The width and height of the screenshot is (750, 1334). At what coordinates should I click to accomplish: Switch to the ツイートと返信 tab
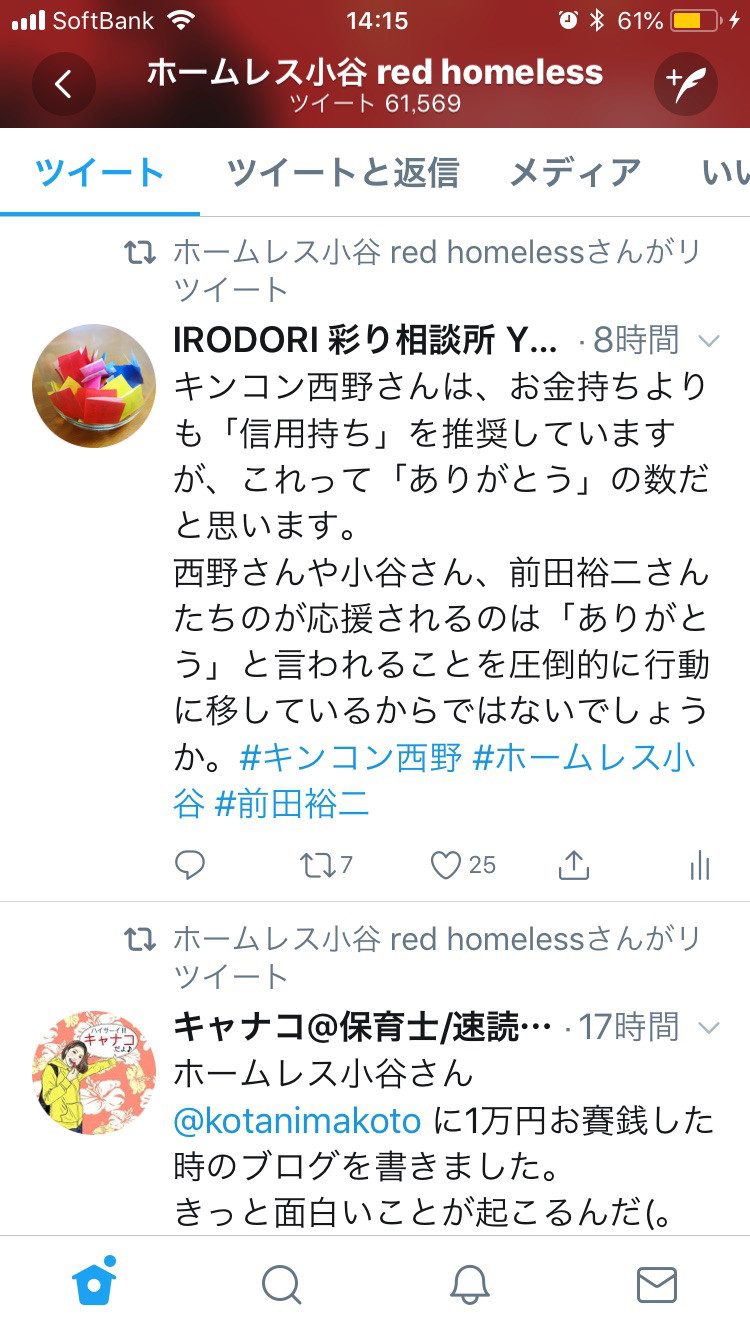[342, 173]
